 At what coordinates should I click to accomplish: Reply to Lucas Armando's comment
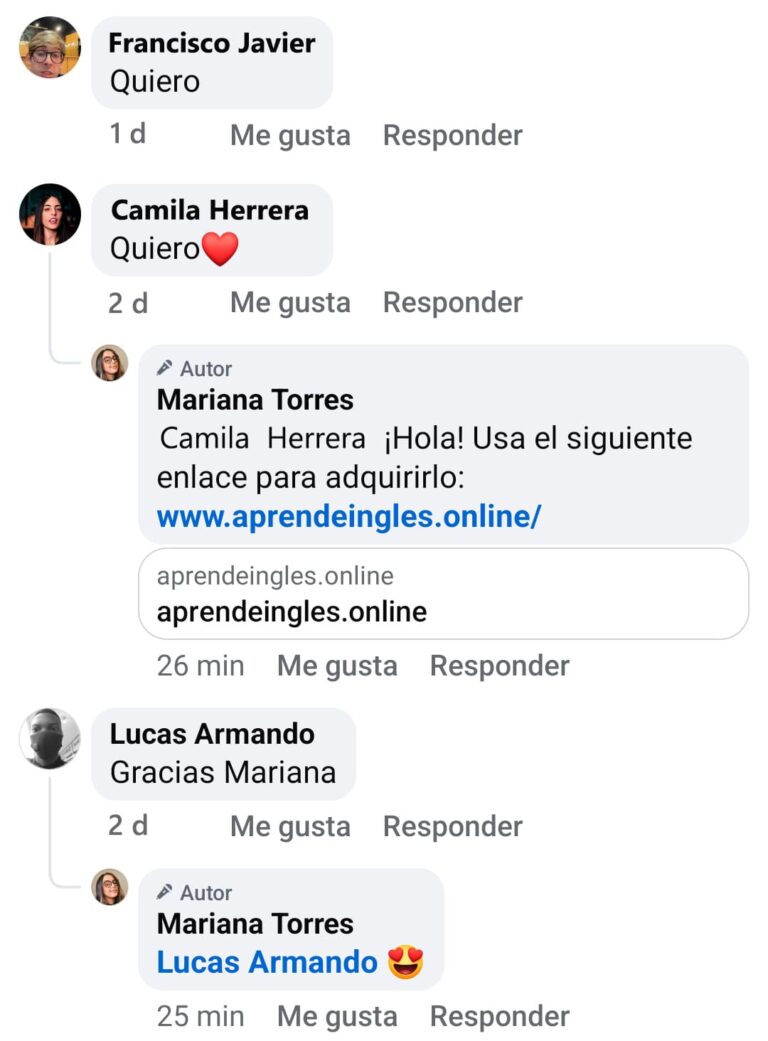click(x=452, y=826)
